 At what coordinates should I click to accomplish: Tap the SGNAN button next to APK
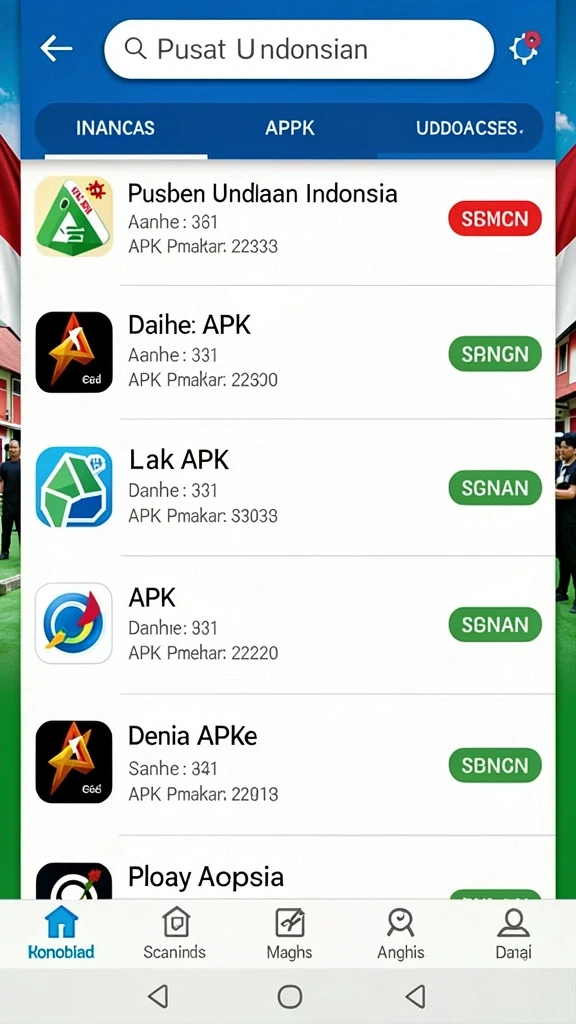[x=495, y=625]
